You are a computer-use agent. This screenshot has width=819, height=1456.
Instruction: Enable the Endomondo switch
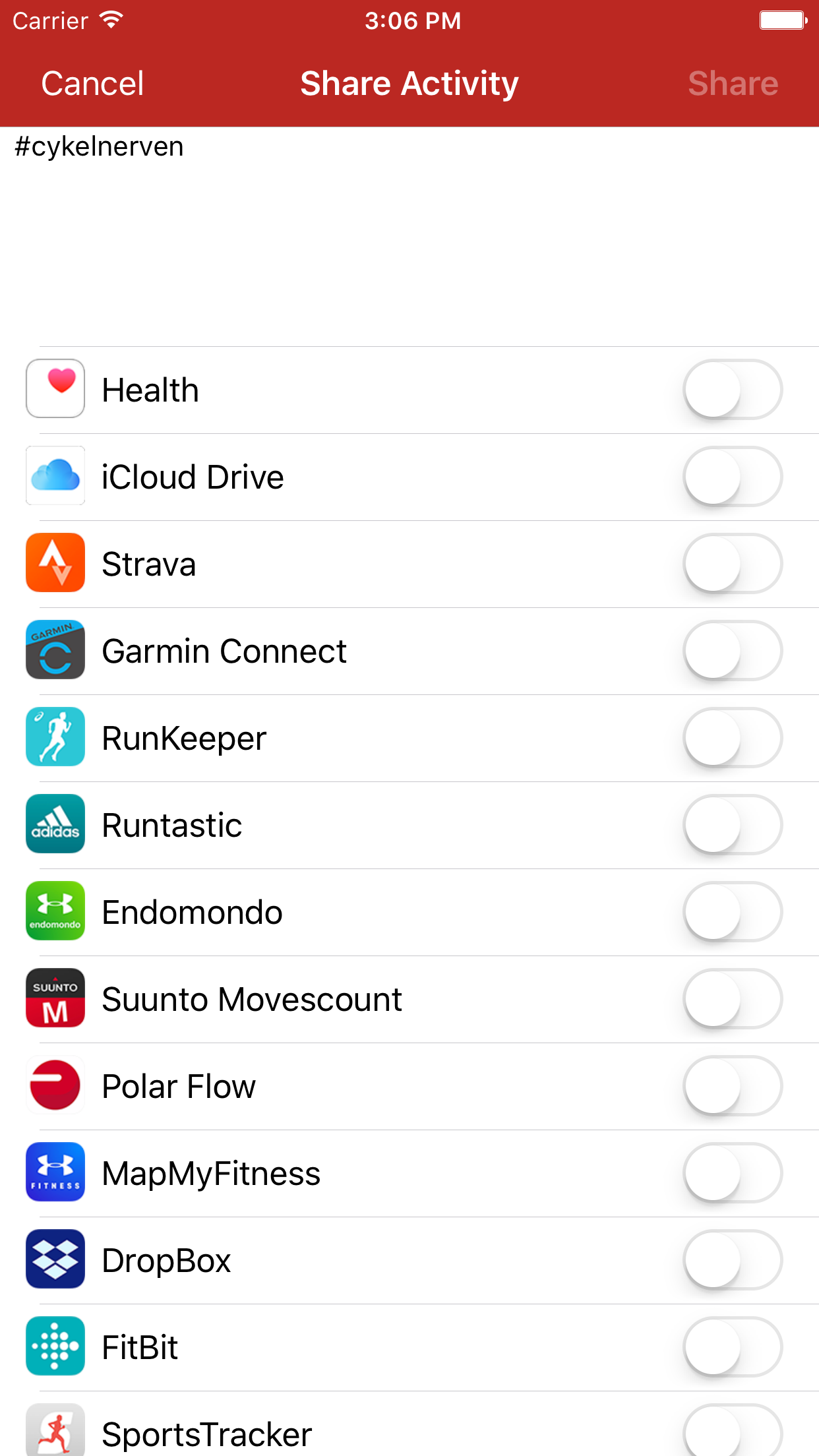point(732,912)
